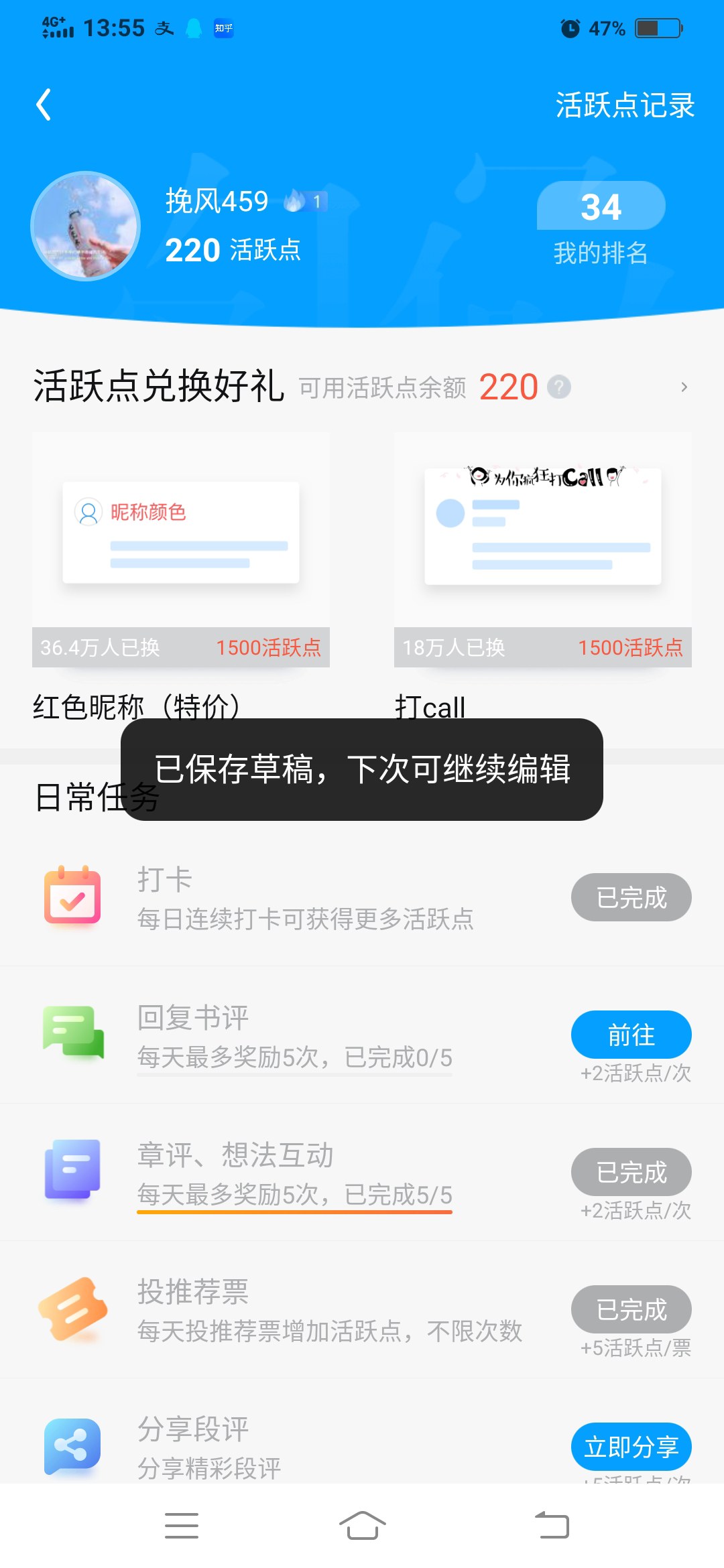Screen dimensions: 724x1568
Task: Tap 立即分享 for the 分享段评 task
Action: coord(631,1446)
